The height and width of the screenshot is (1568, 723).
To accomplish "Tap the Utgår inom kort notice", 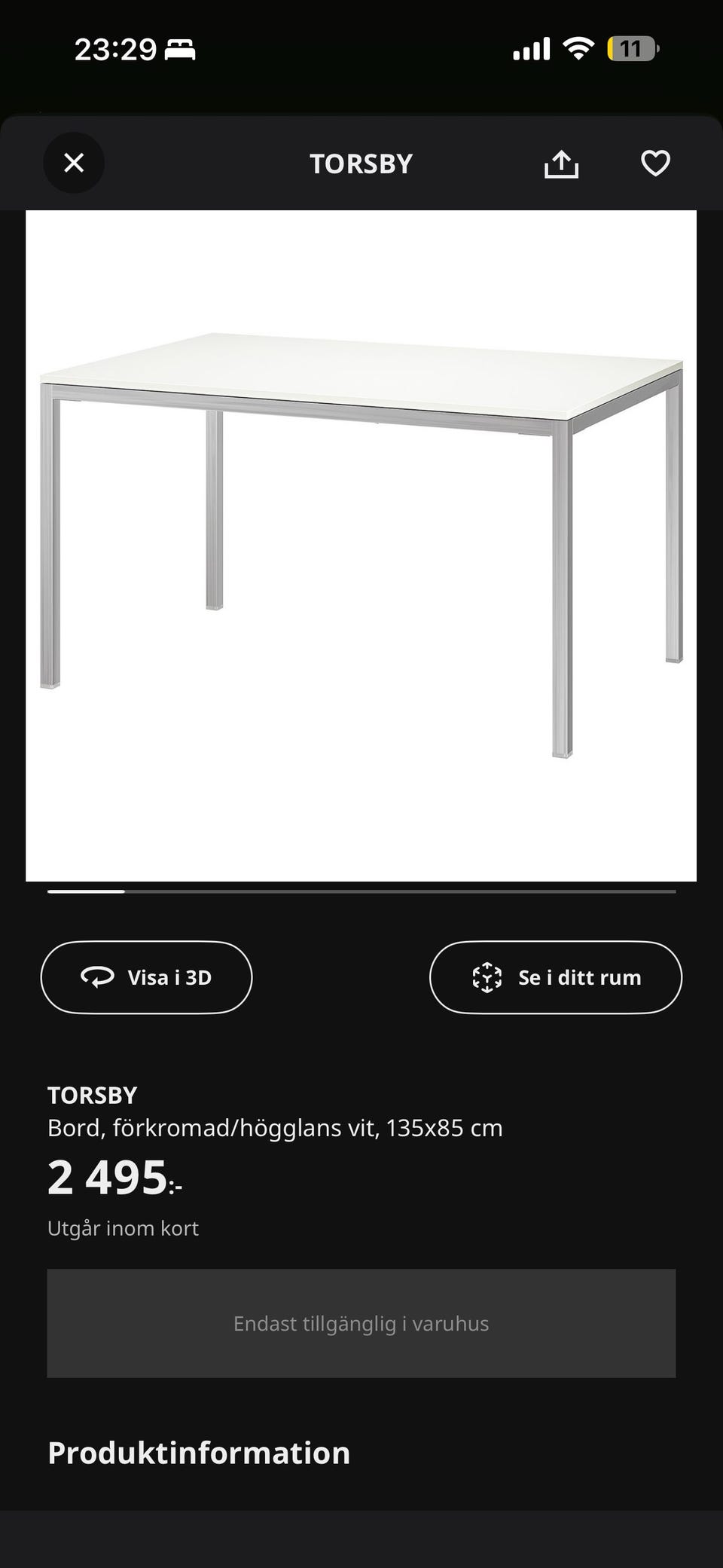I will (x=123, y=1227).
